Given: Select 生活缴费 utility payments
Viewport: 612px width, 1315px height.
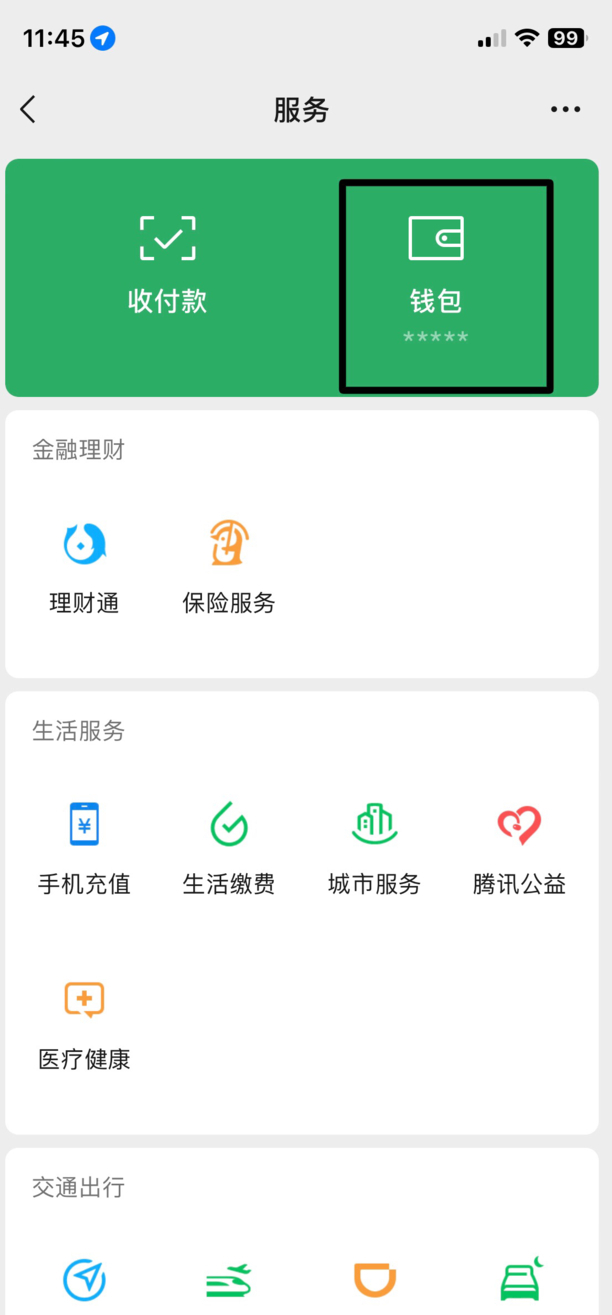Looking at the screenshot, I should coord(229,848).
